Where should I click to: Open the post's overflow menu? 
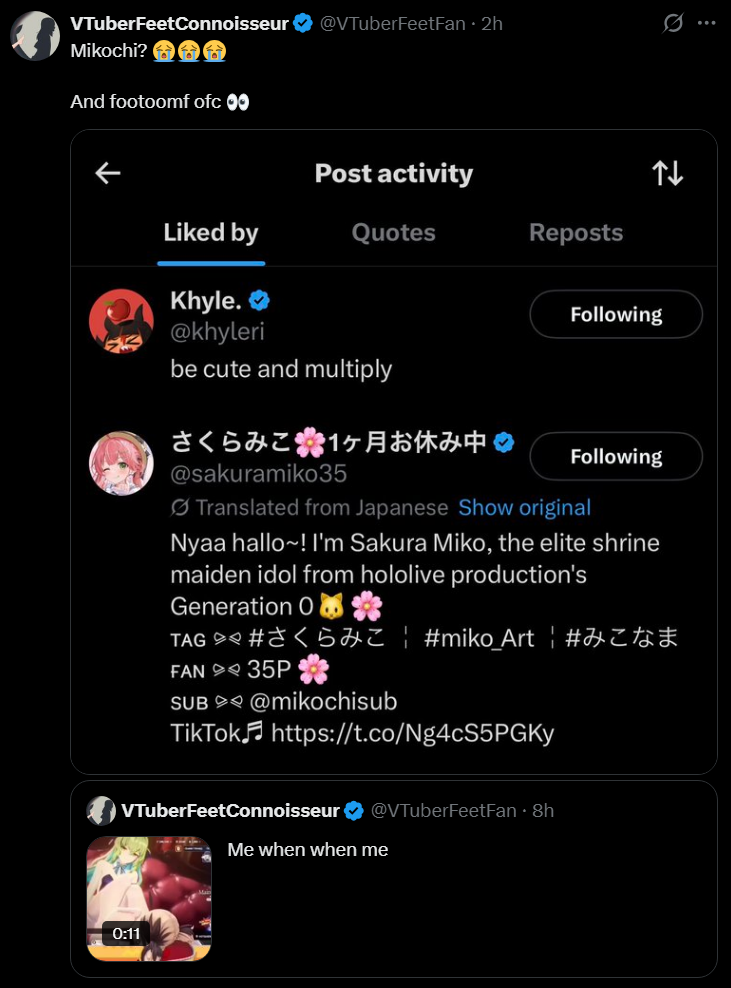706,23
